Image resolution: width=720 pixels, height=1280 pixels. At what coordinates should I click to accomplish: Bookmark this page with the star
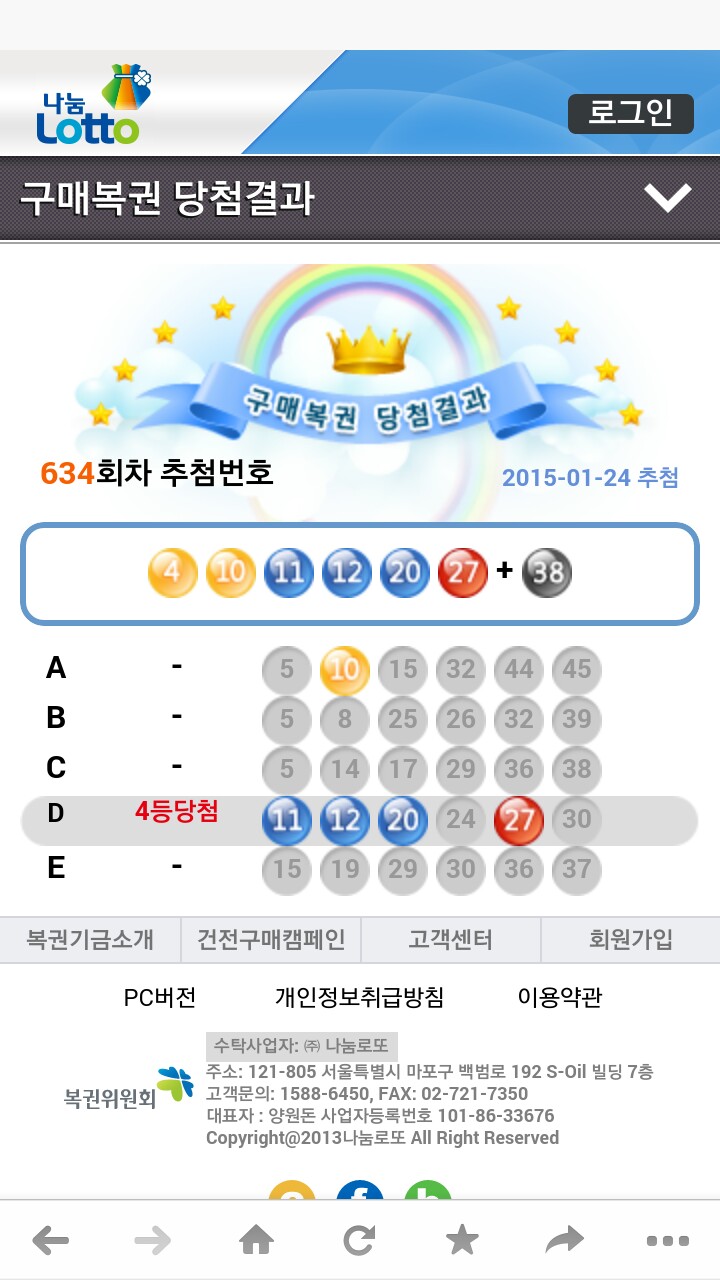coord(462,1241)
